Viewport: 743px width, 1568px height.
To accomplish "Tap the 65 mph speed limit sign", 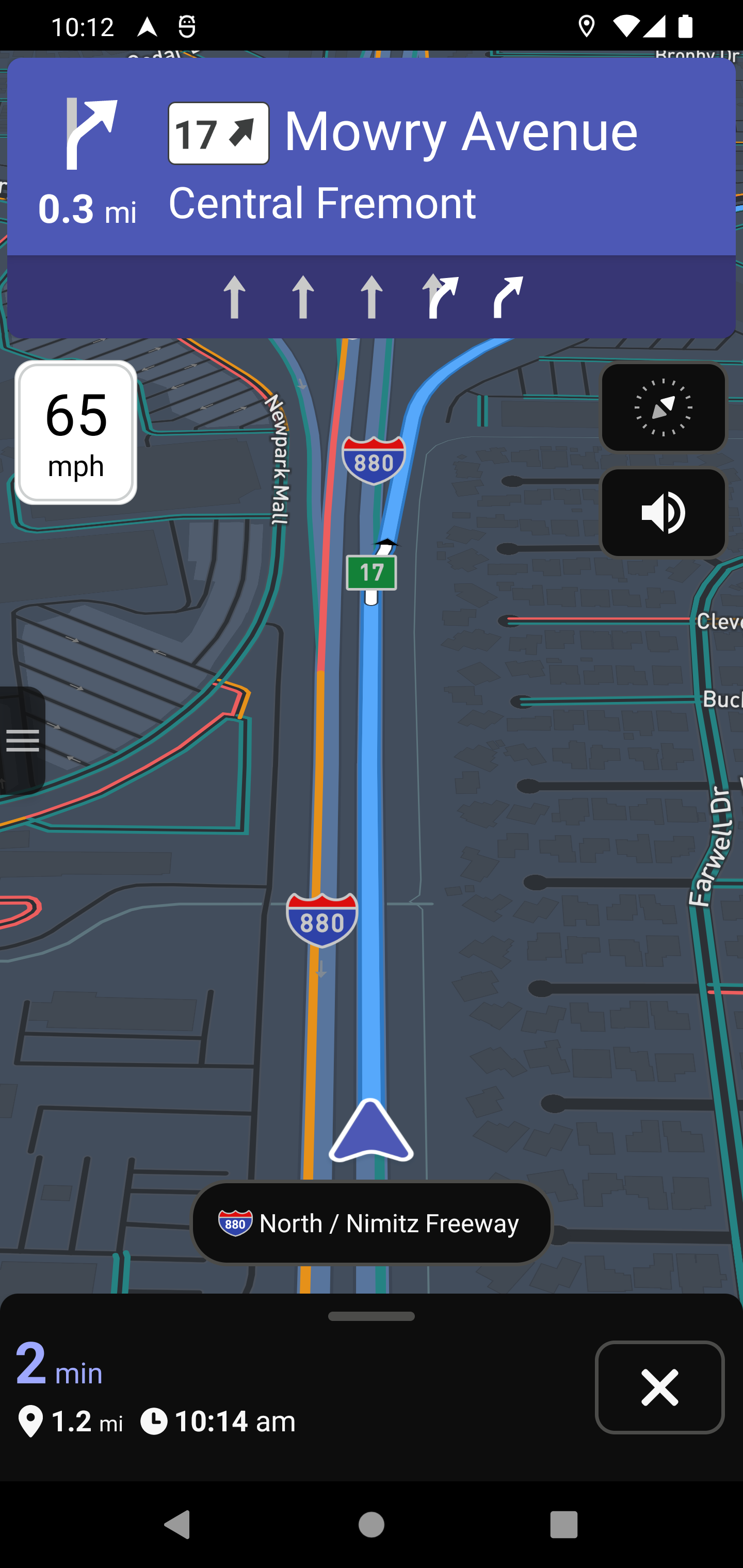I will [x=75, y=433].
